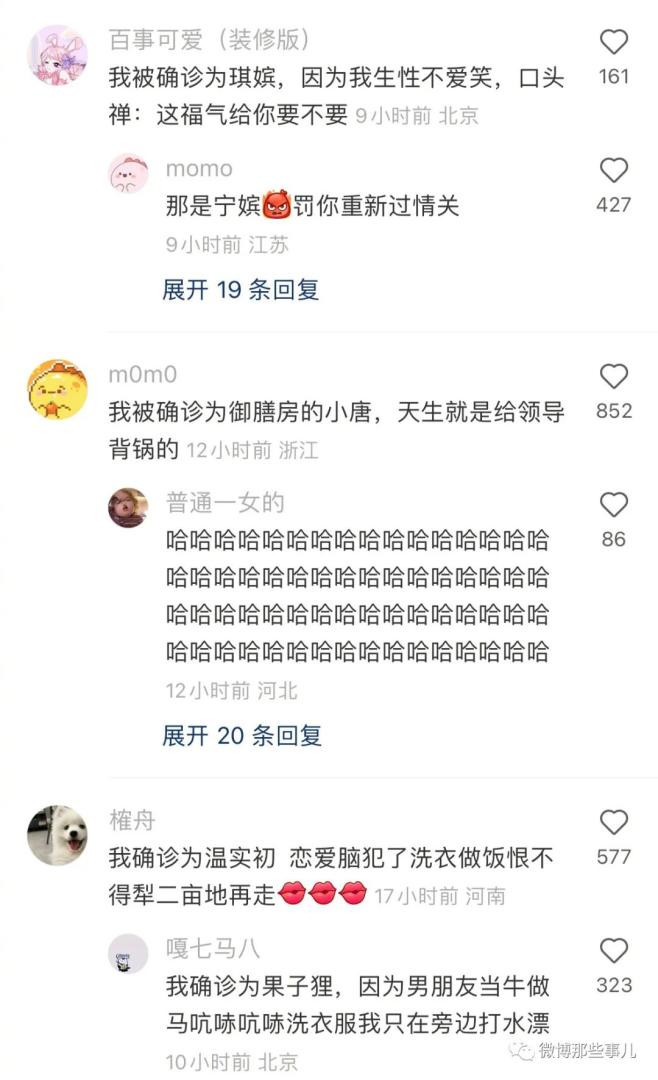
Task: Like 榷舟's comment about 温实初
Action: (613, 823)
